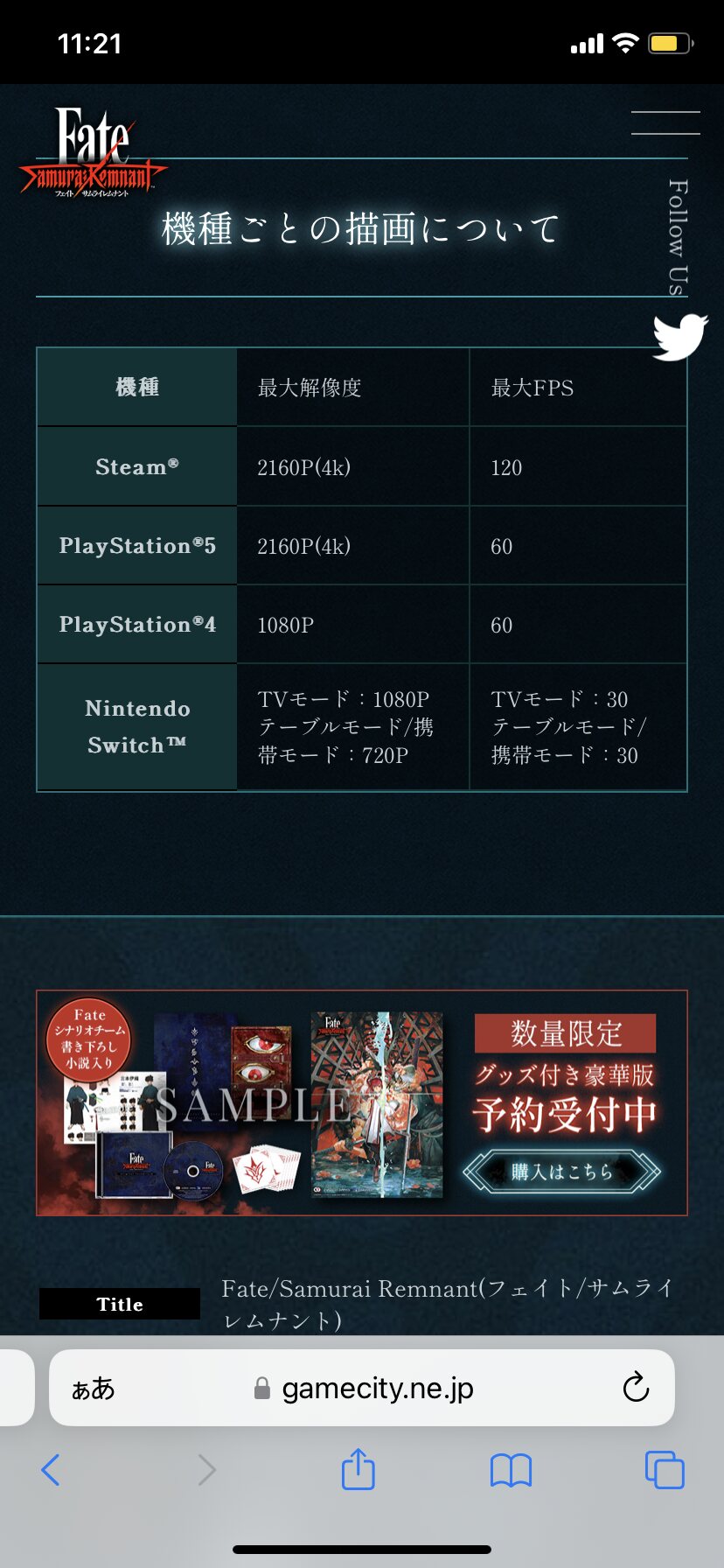Show all open tabs
The width and height of the screenshot is (724, 1568).
(665, 1470)
